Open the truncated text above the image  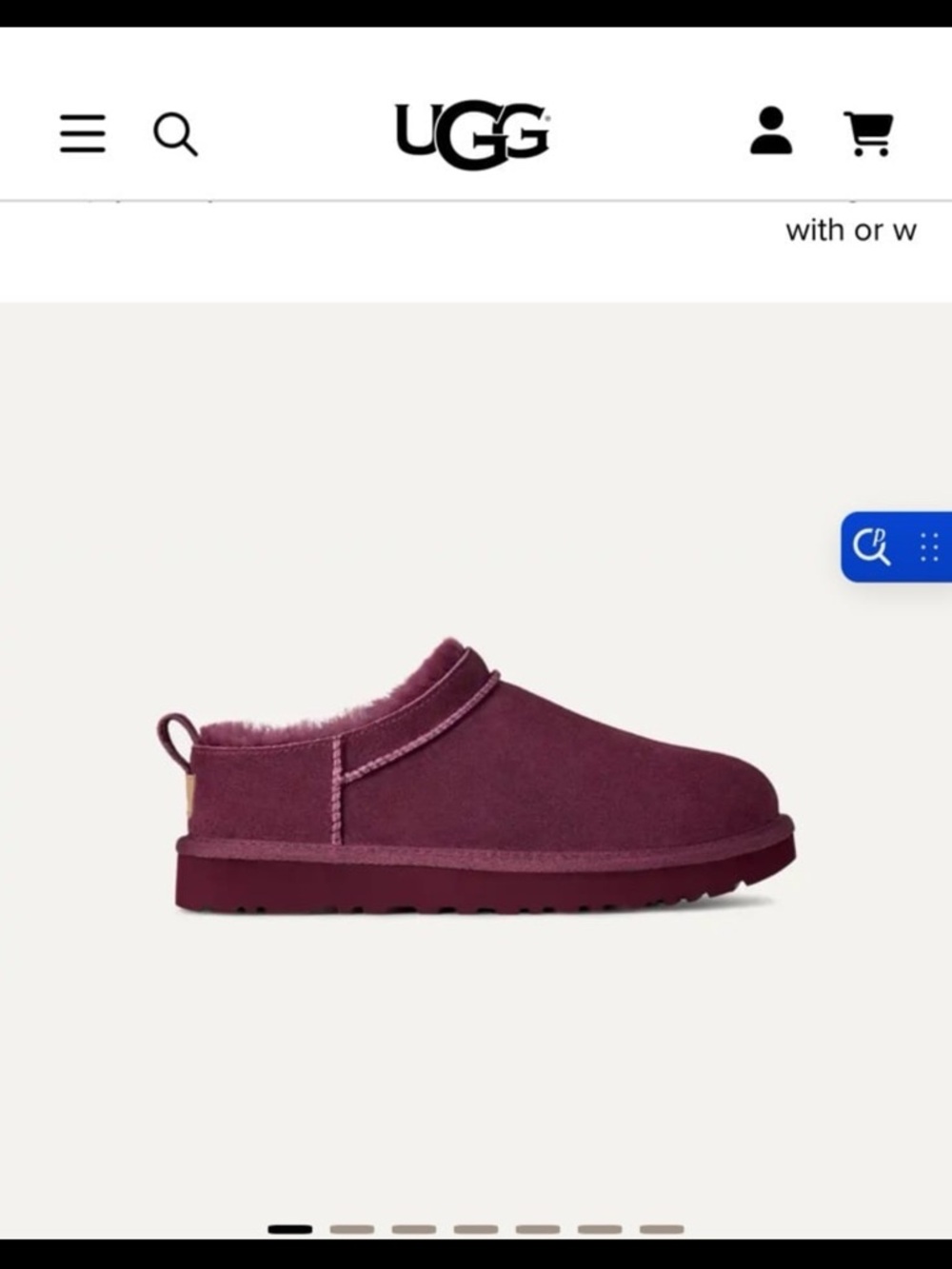click(x=850, y=229)
